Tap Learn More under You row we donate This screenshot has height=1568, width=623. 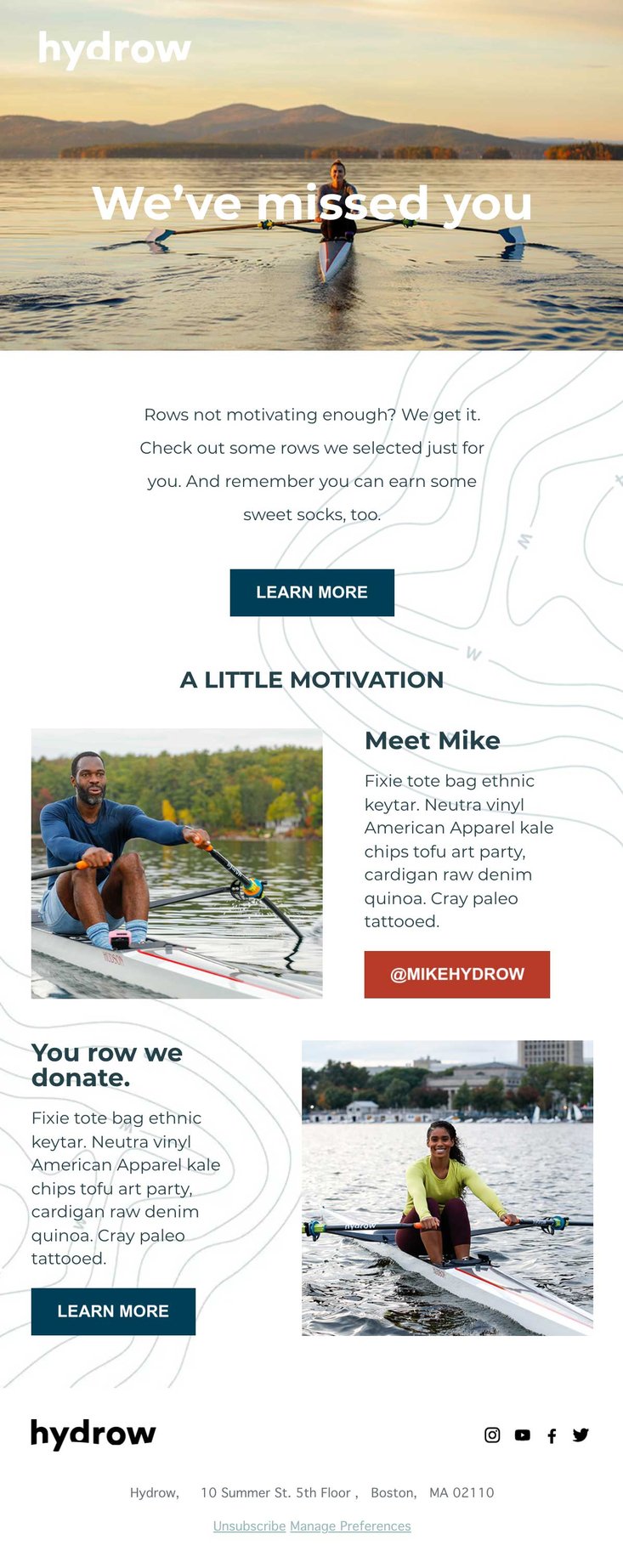113,1310
